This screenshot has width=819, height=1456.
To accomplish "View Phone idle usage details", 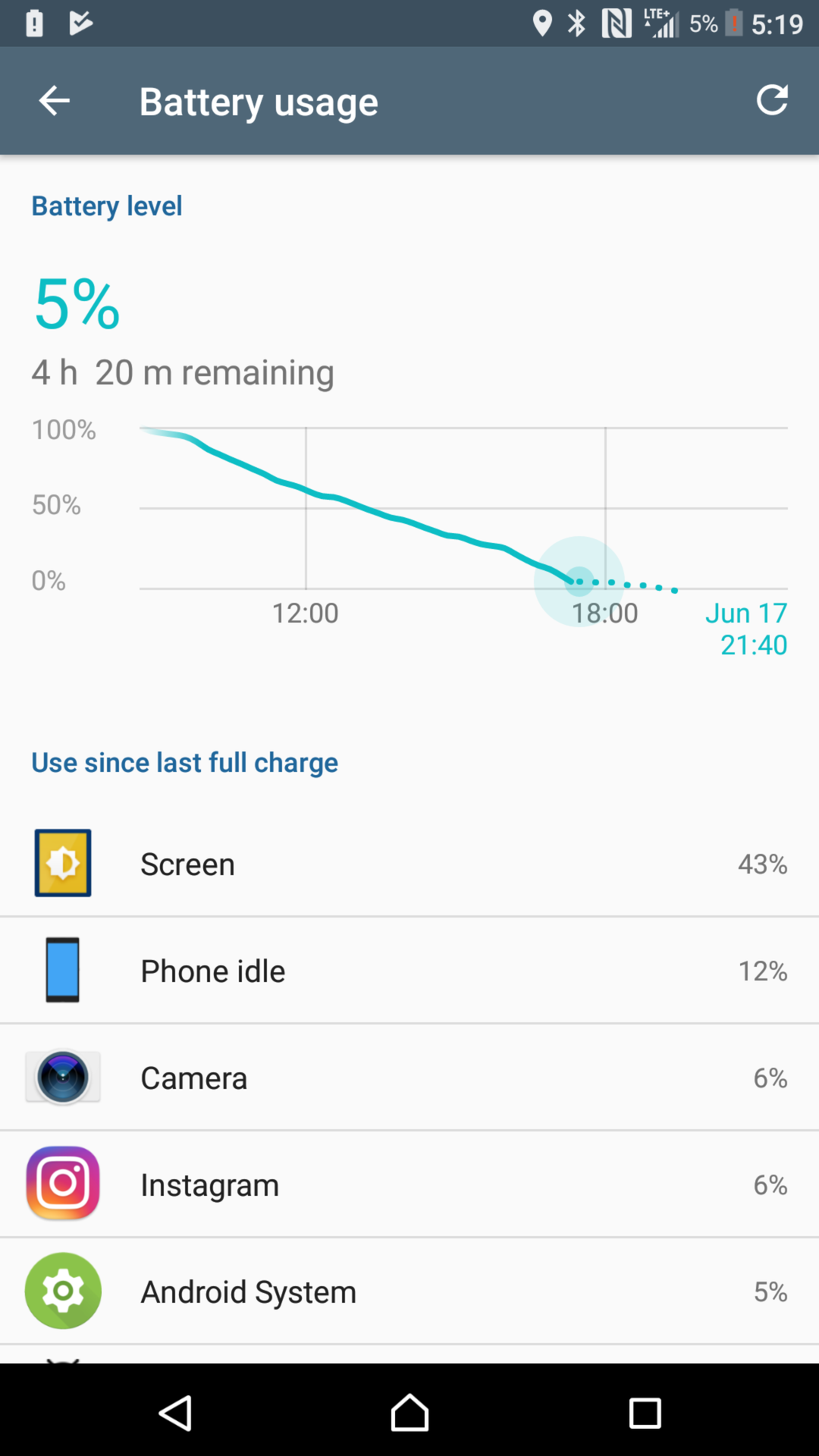I will [409, 971].
